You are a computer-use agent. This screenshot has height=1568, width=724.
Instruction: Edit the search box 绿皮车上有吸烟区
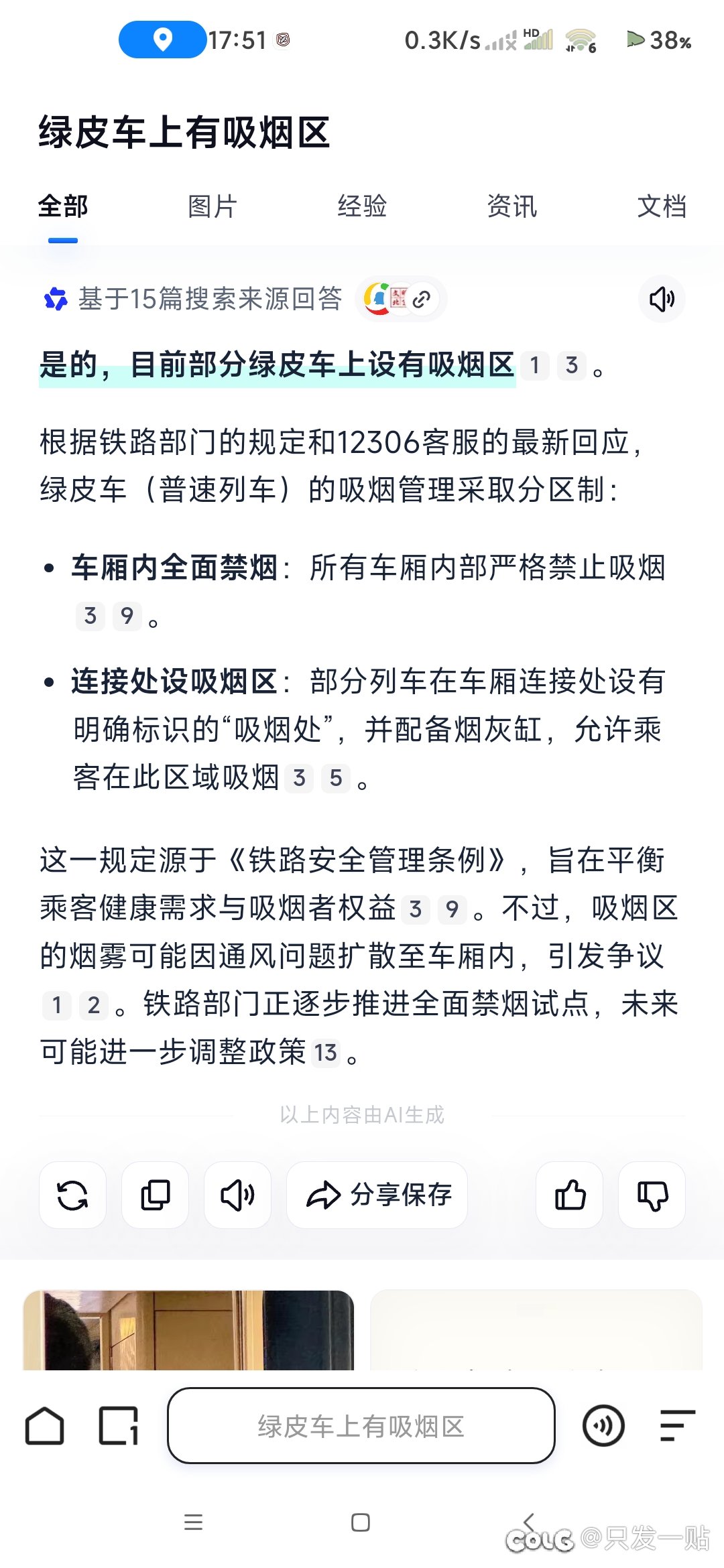pyautogui.click(x=361, y=1426)
